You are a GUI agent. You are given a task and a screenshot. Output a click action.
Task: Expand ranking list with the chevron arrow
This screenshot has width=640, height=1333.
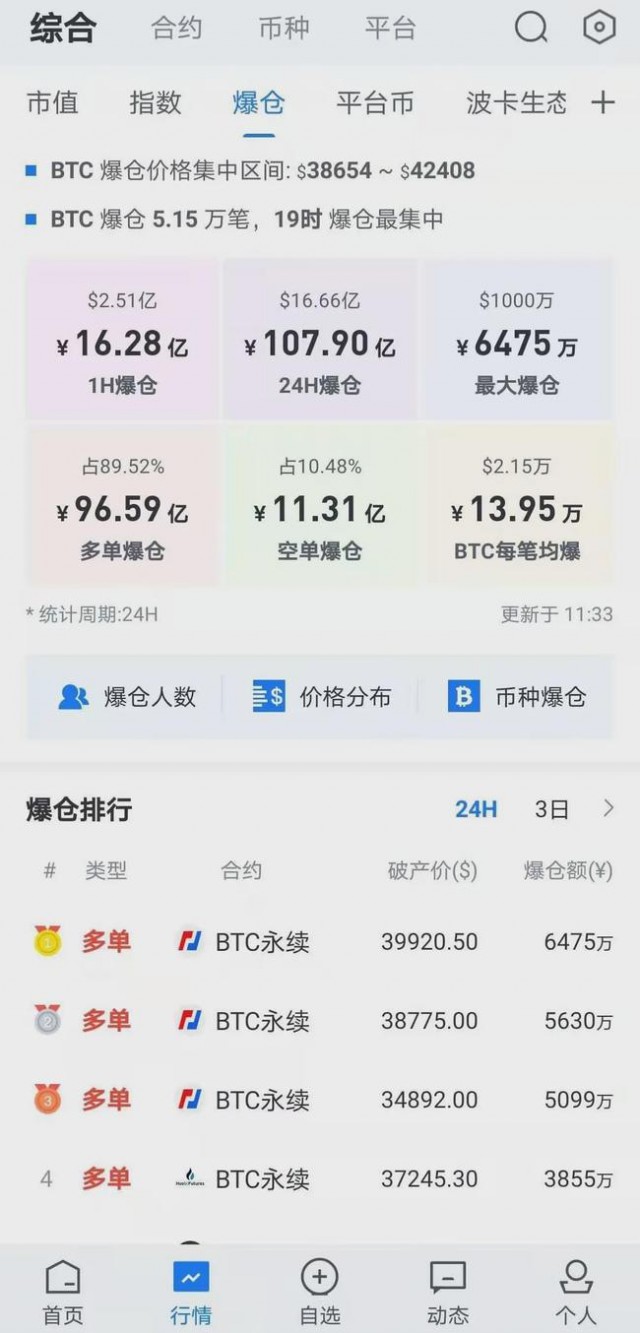click(608, 808)
